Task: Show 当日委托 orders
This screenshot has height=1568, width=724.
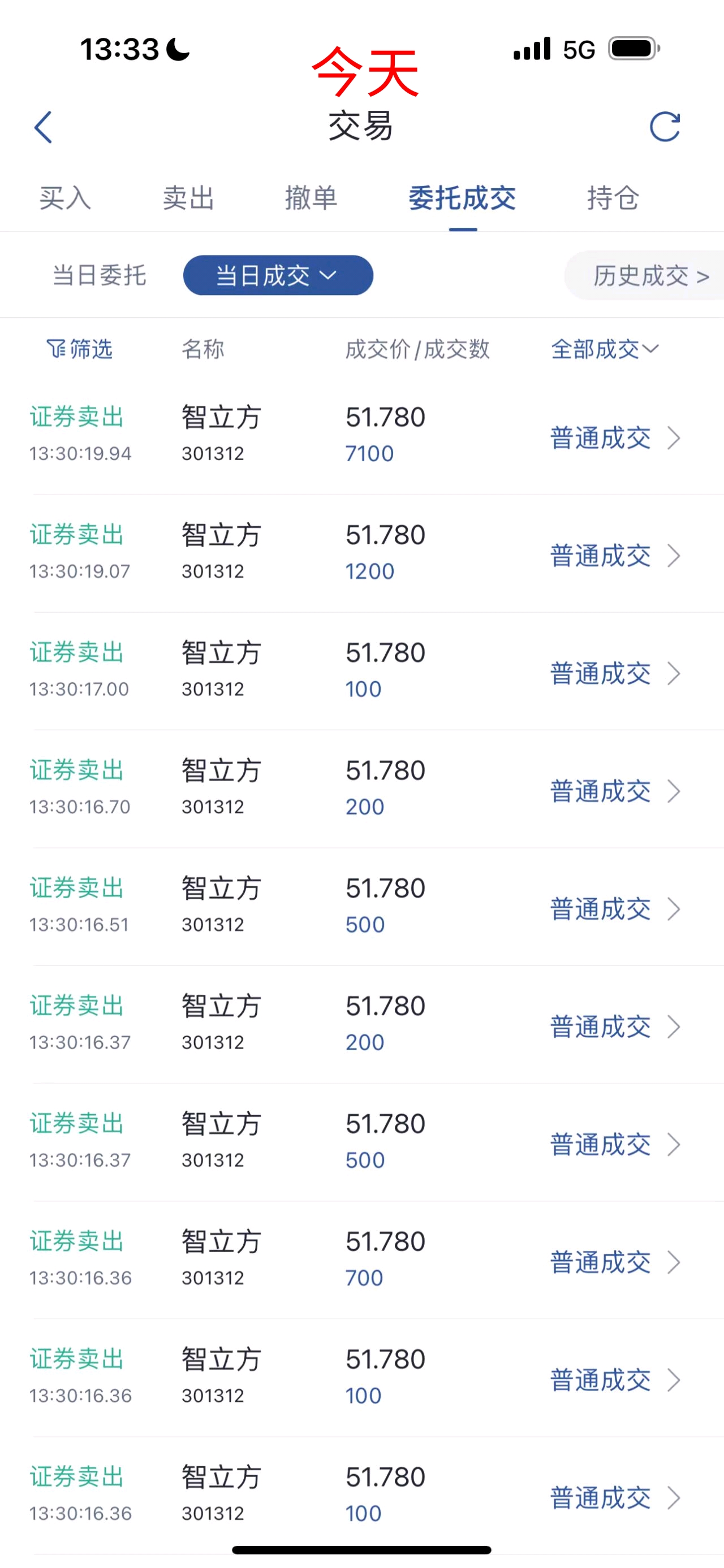Action: point(99,275)
